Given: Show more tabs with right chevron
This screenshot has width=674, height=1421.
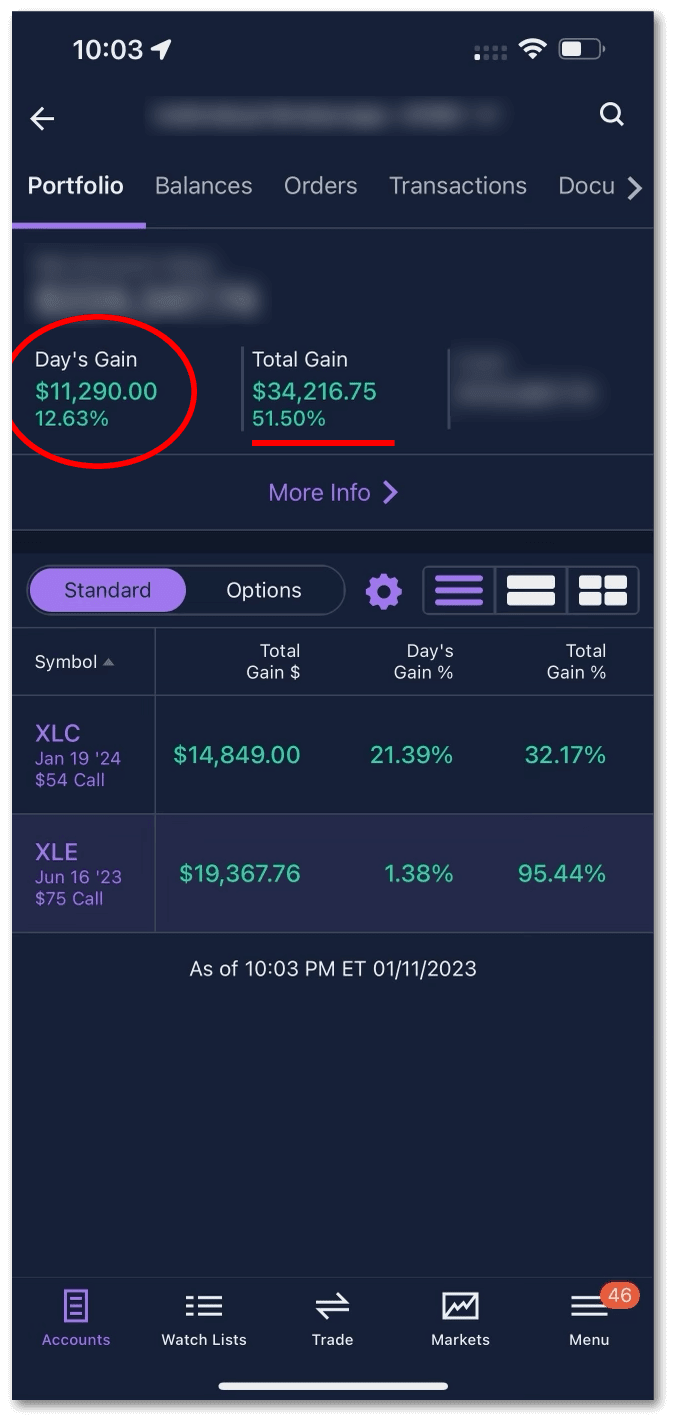Looking at the screenshot, I should coord(634,188).
